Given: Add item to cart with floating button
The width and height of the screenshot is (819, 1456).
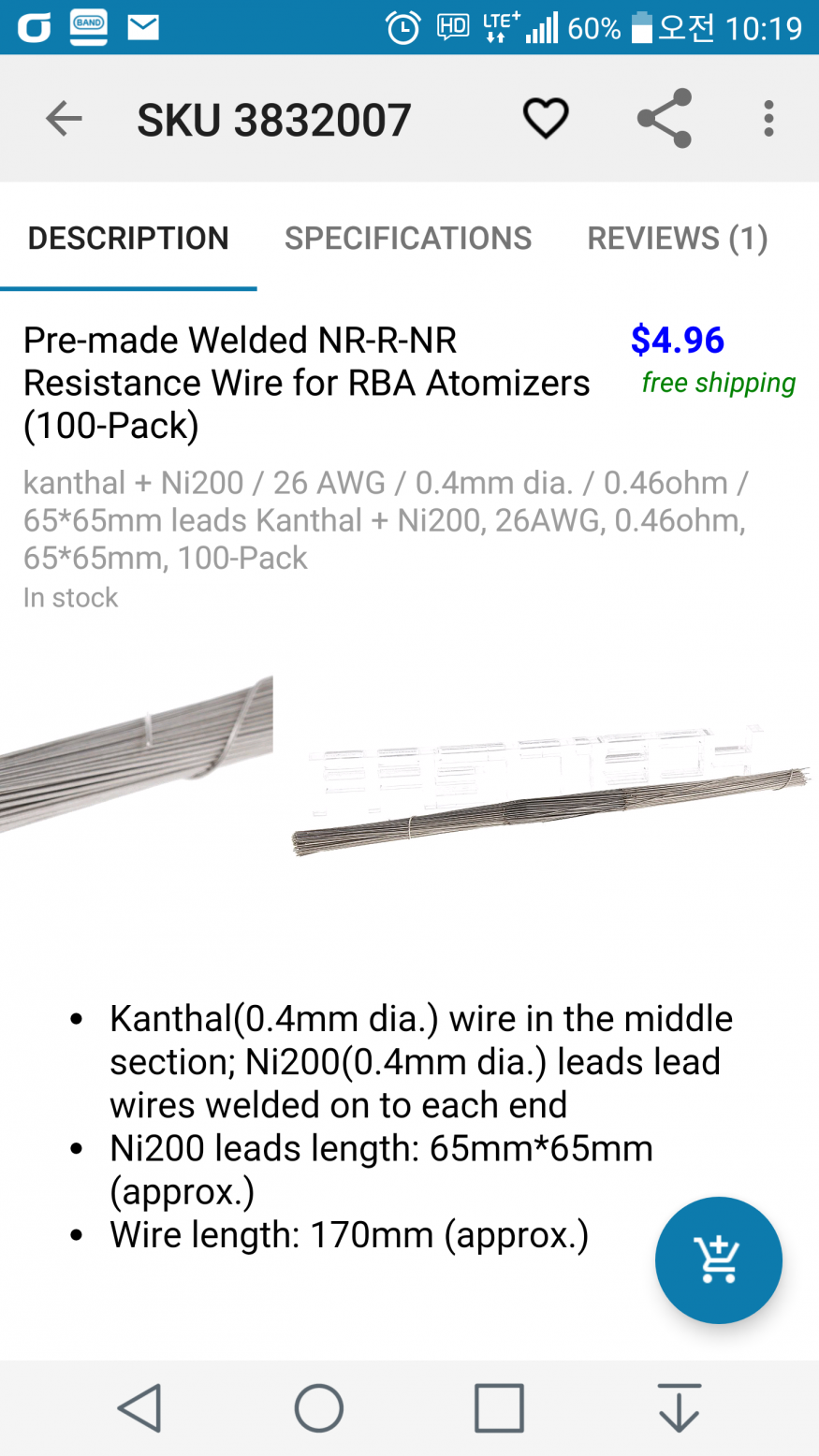Looking at the screenshot, I should pos(719,1259).
